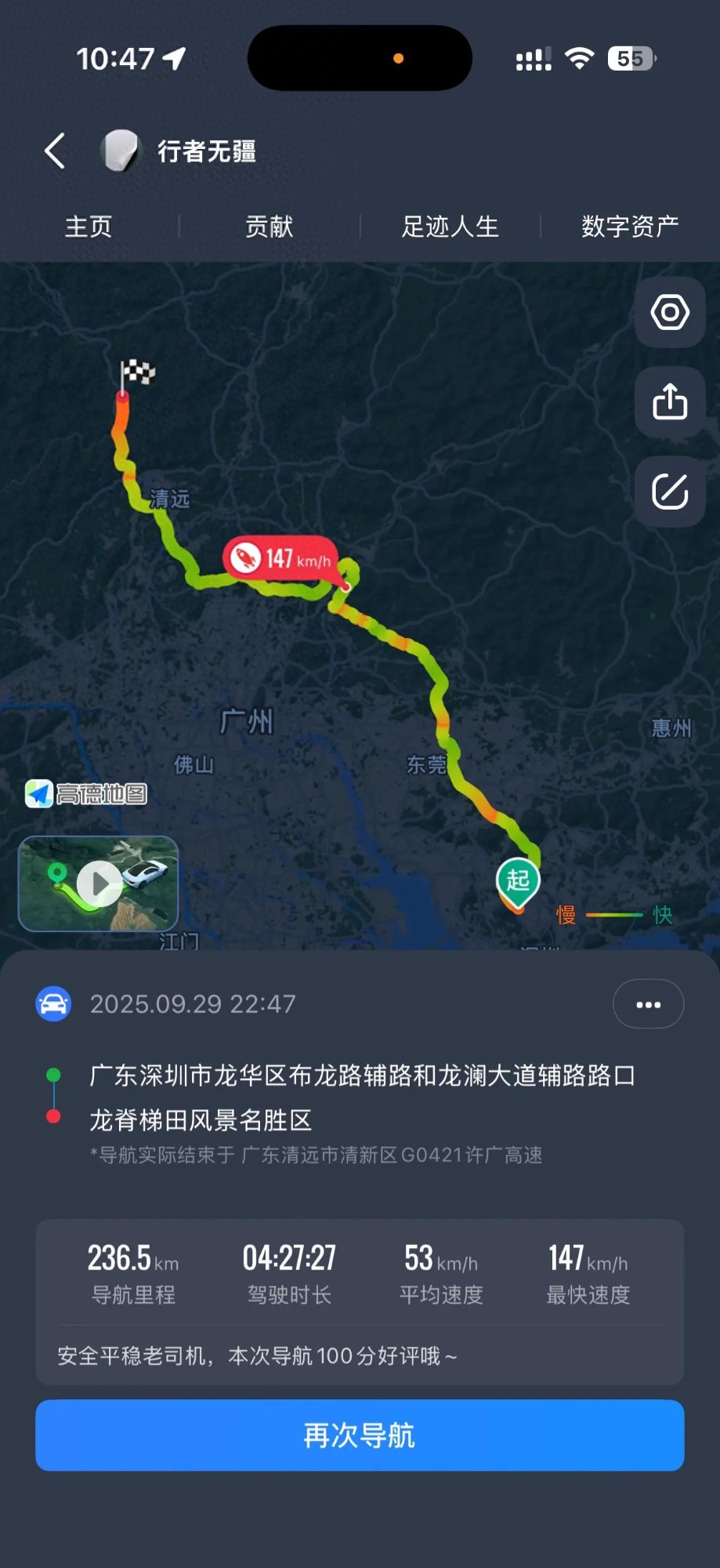Share this driving route
Viewport: 720px width, 1568px height.
click(670, 402)
